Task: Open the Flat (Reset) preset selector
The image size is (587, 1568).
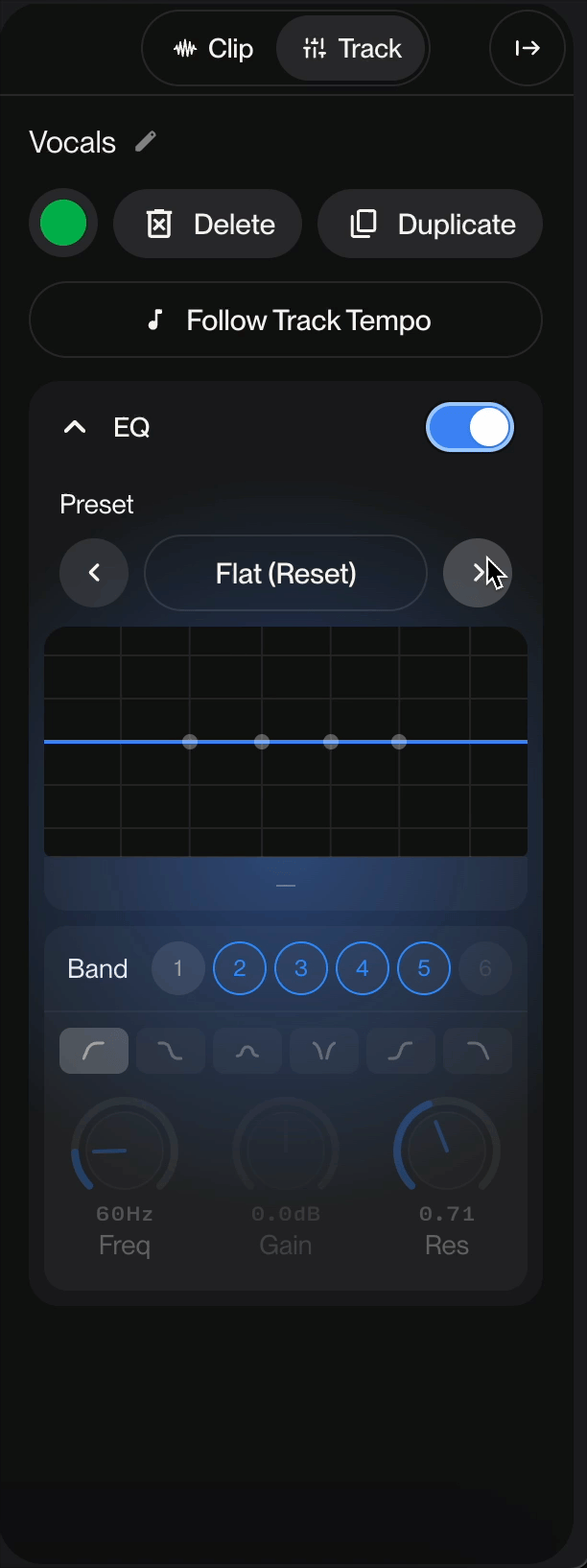Action: 286,573
